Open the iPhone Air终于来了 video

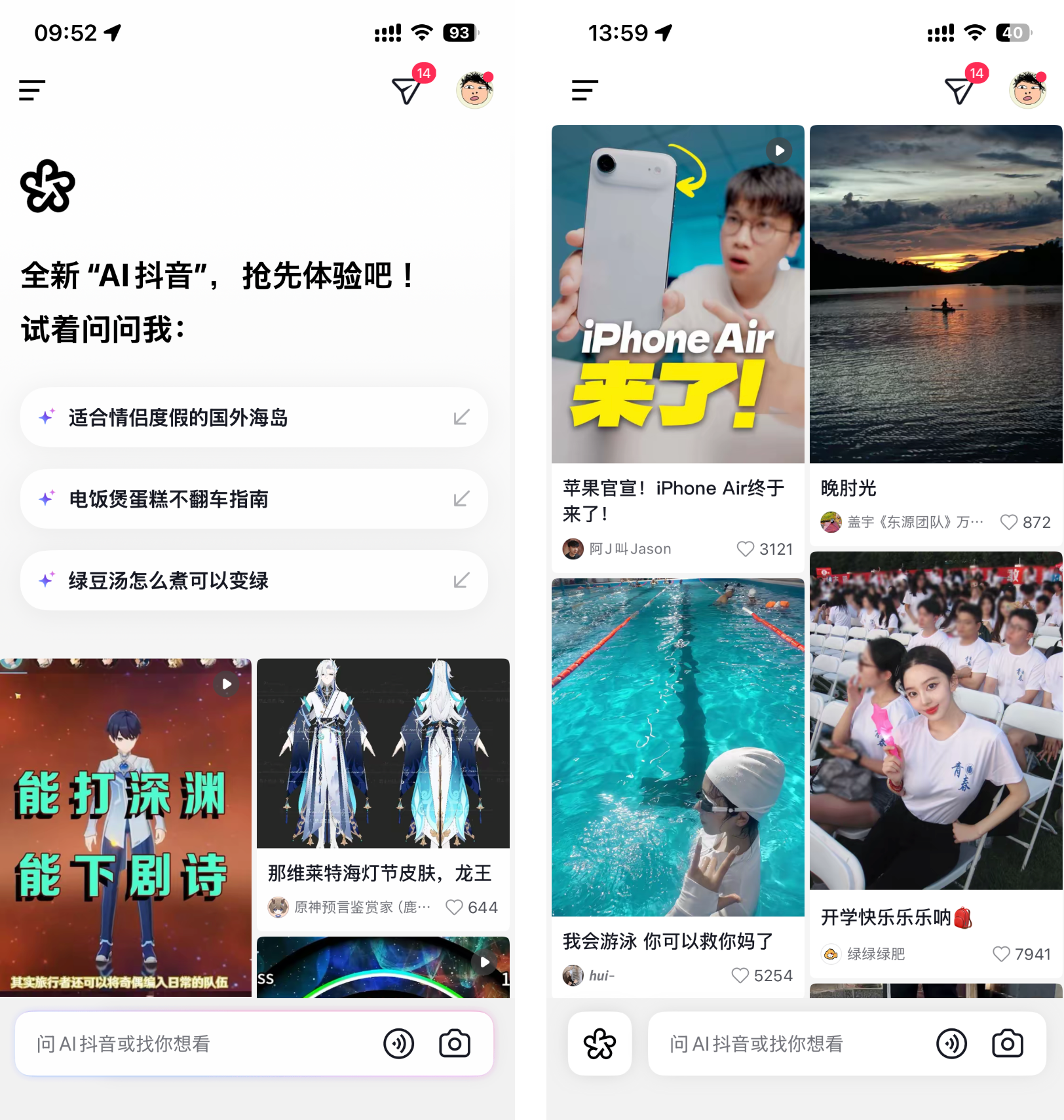point(677,294)
